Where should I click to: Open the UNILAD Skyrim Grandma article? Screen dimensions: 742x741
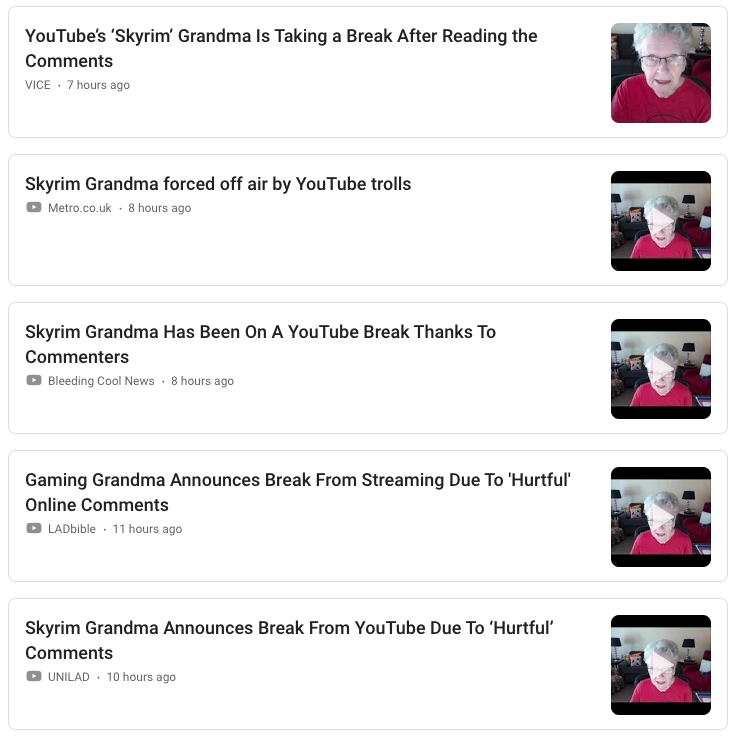[x=289, y=640]
